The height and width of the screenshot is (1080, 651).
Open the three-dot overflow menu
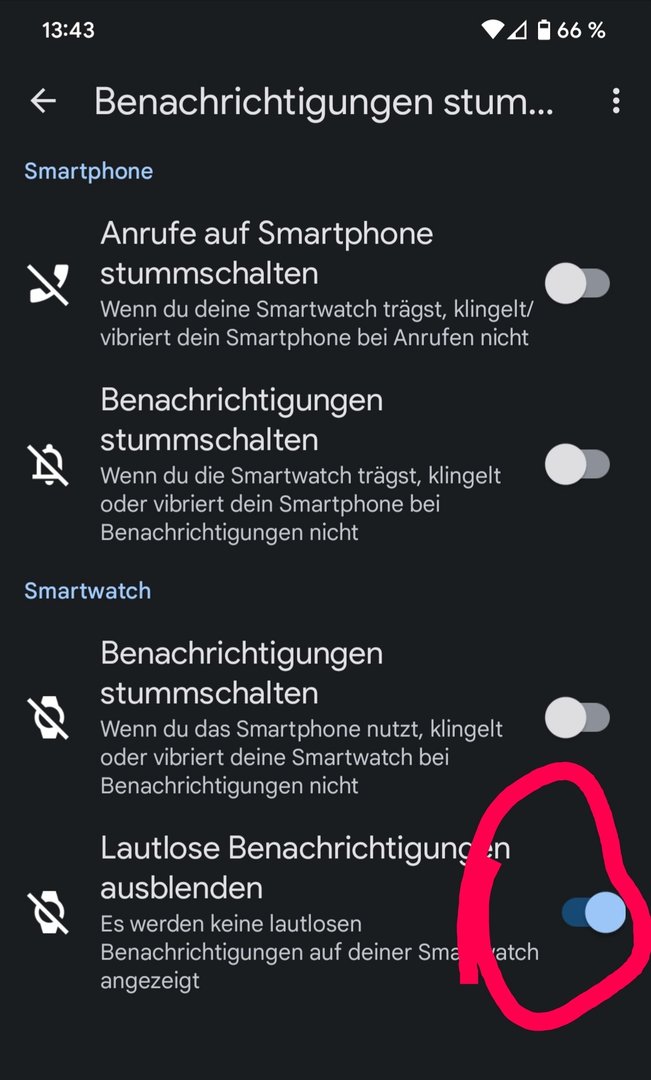[x=616, y=101]
